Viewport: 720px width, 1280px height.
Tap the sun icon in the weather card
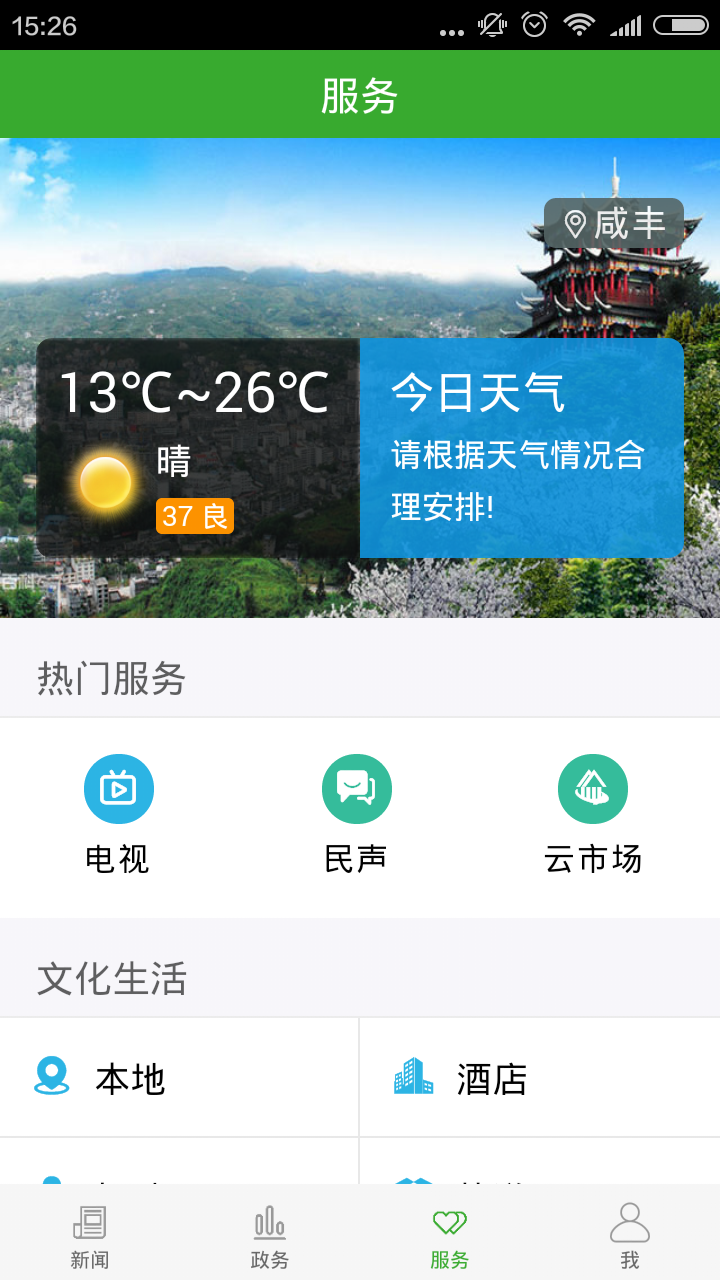[103, 480]
